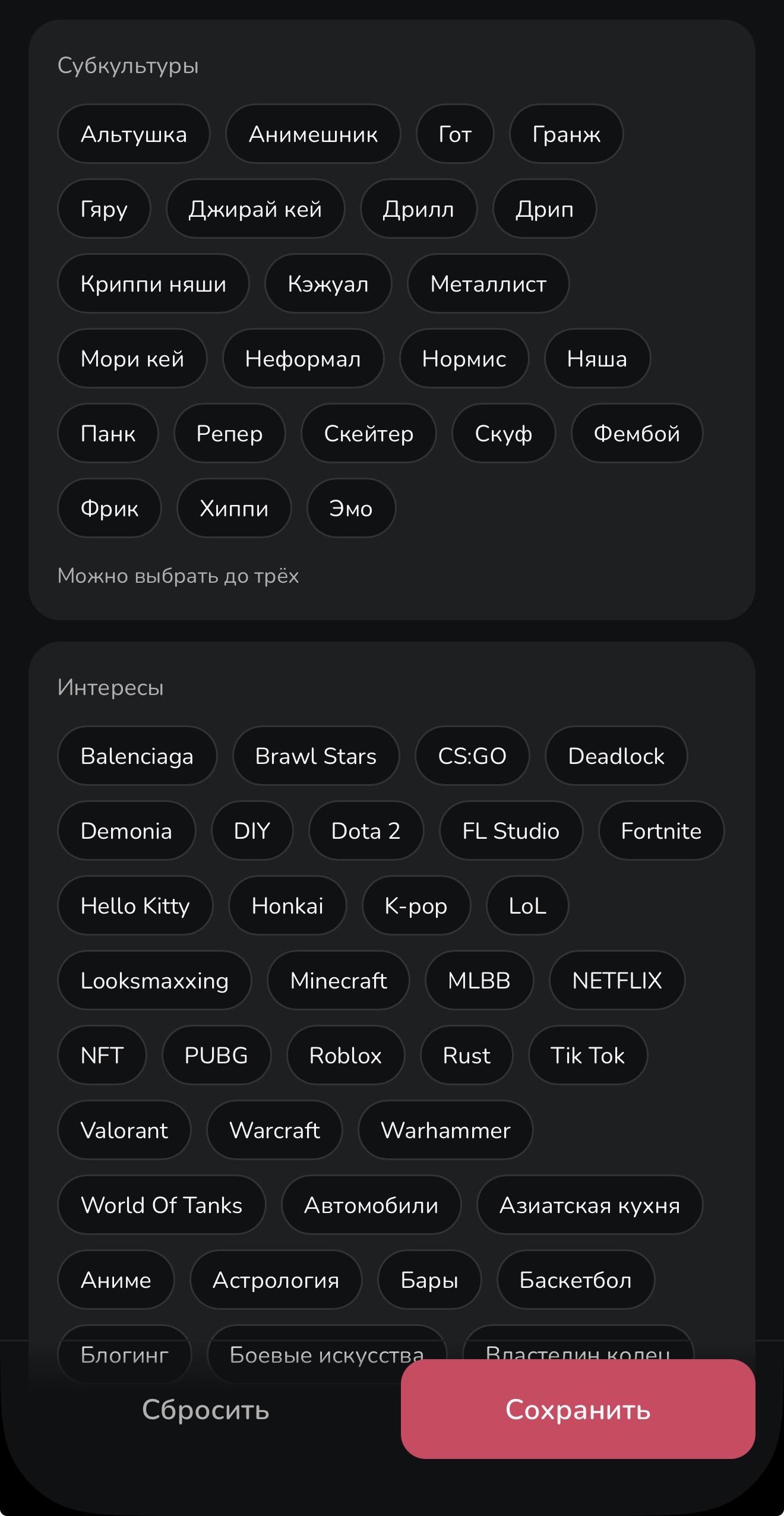Viewport: 784px width, 1516px height.
Task: Select the Скейтер chip
Action: (x=369, y=433)
